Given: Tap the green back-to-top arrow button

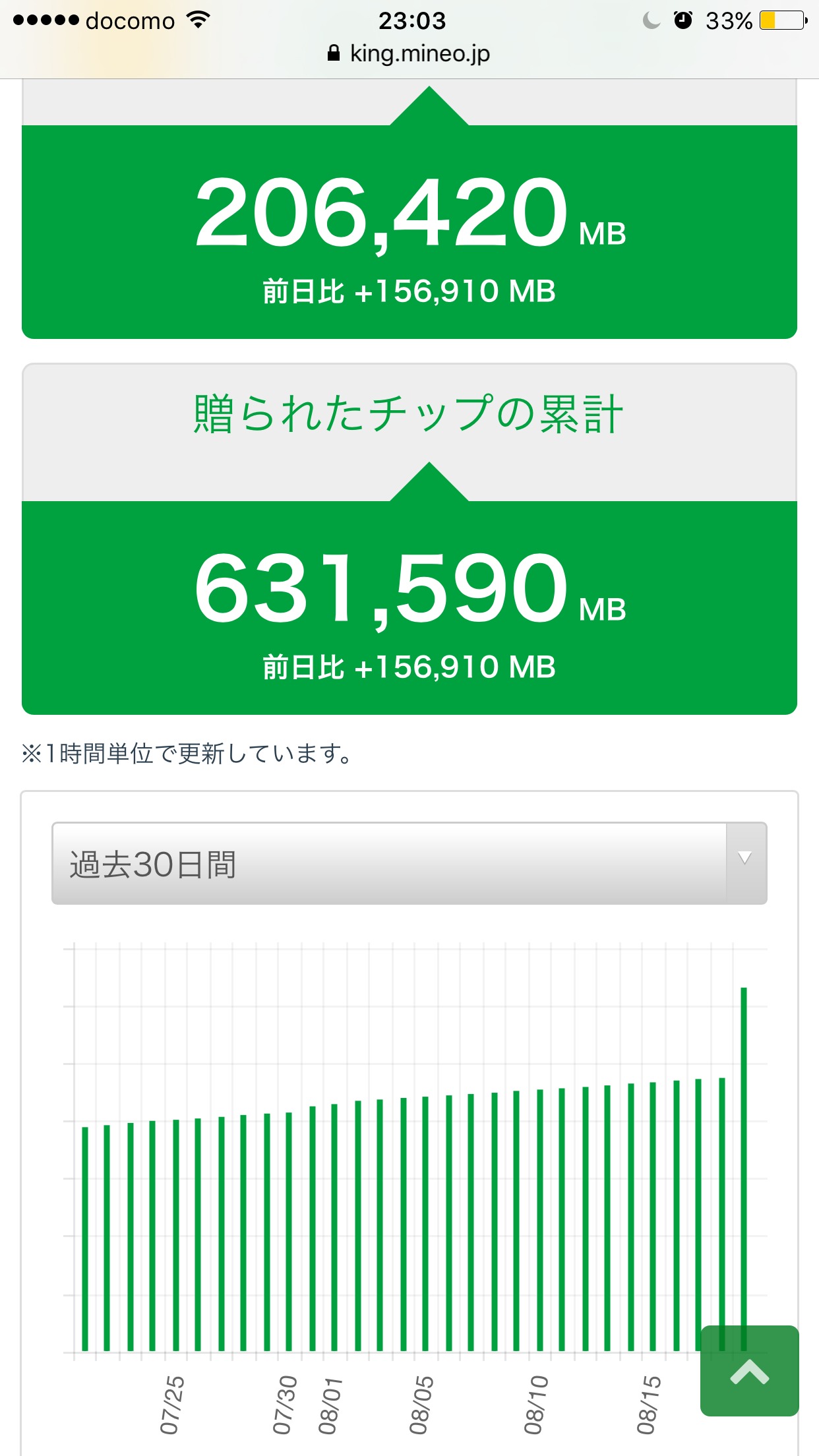Looking at the screenshot, I should pyautogui.click(x=749, y=1370).
